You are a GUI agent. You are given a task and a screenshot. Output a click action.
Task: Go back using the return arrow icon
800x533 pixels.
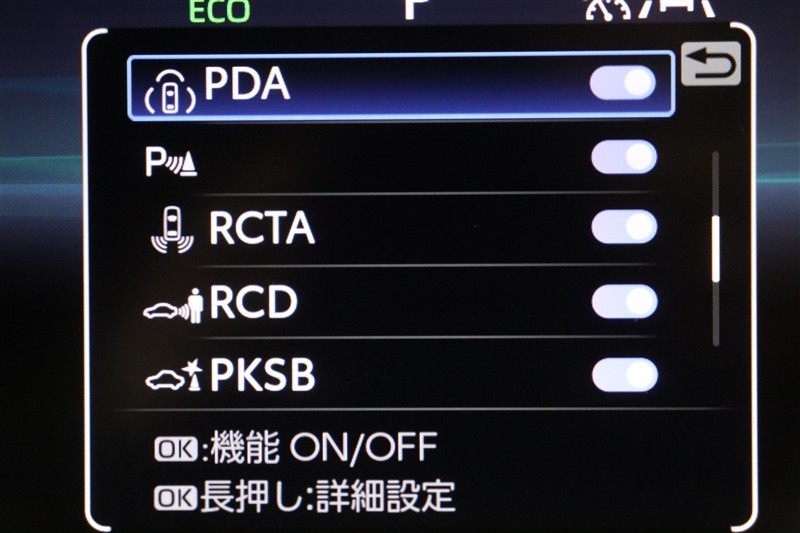[x=711, y=65]
